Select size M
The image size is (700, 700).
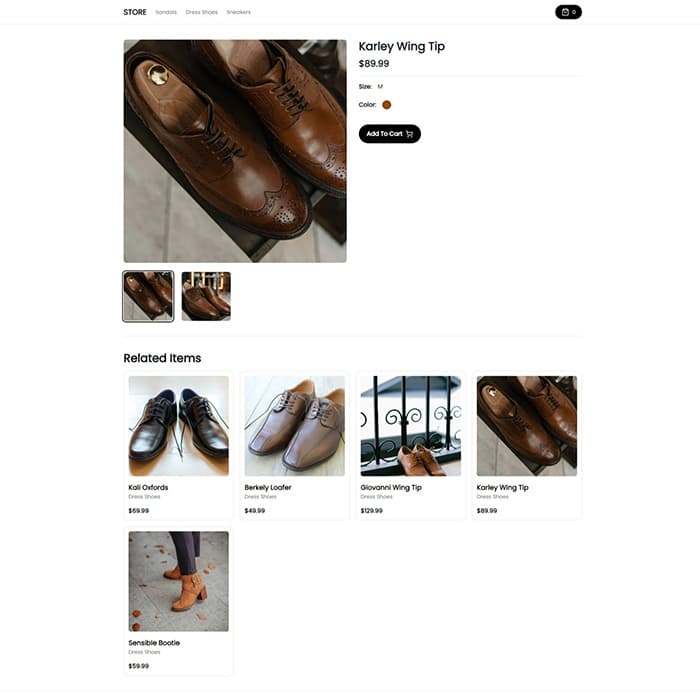click(380, 87)
